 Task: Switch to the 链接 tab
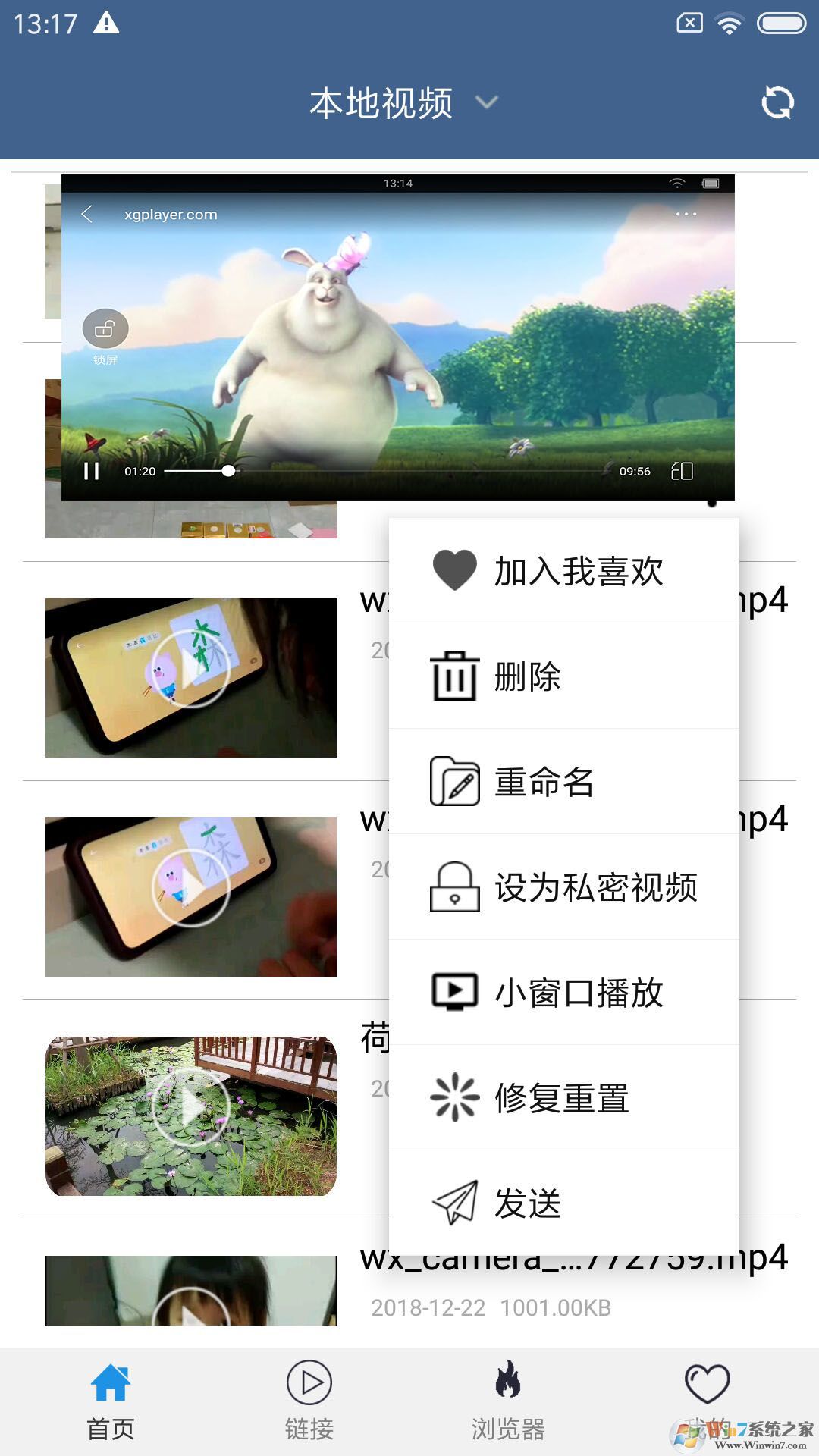coord(309,1401)
